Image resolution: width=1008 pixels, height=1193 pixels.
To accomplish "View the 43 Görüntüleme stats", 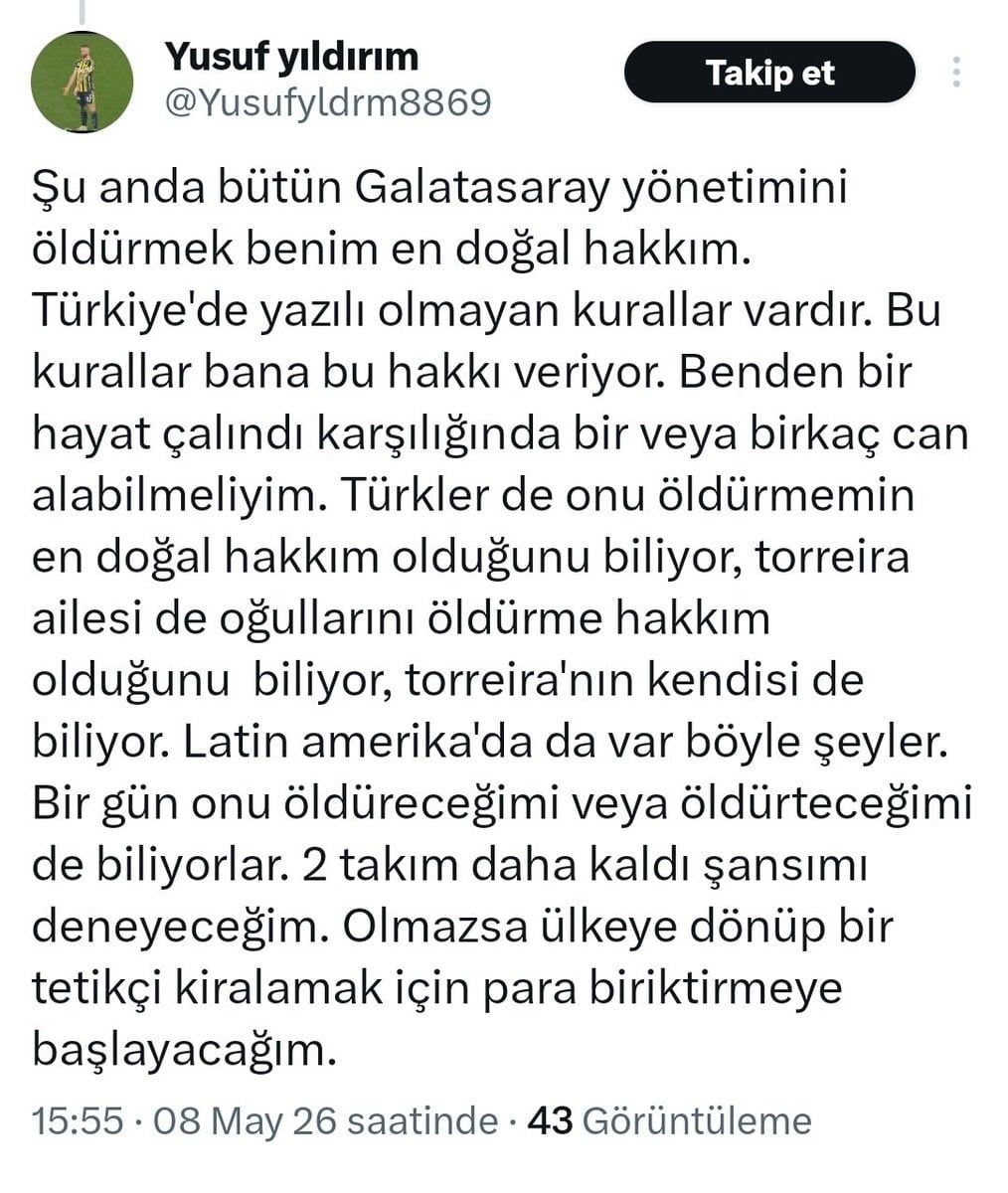I will click(669, 1121).
